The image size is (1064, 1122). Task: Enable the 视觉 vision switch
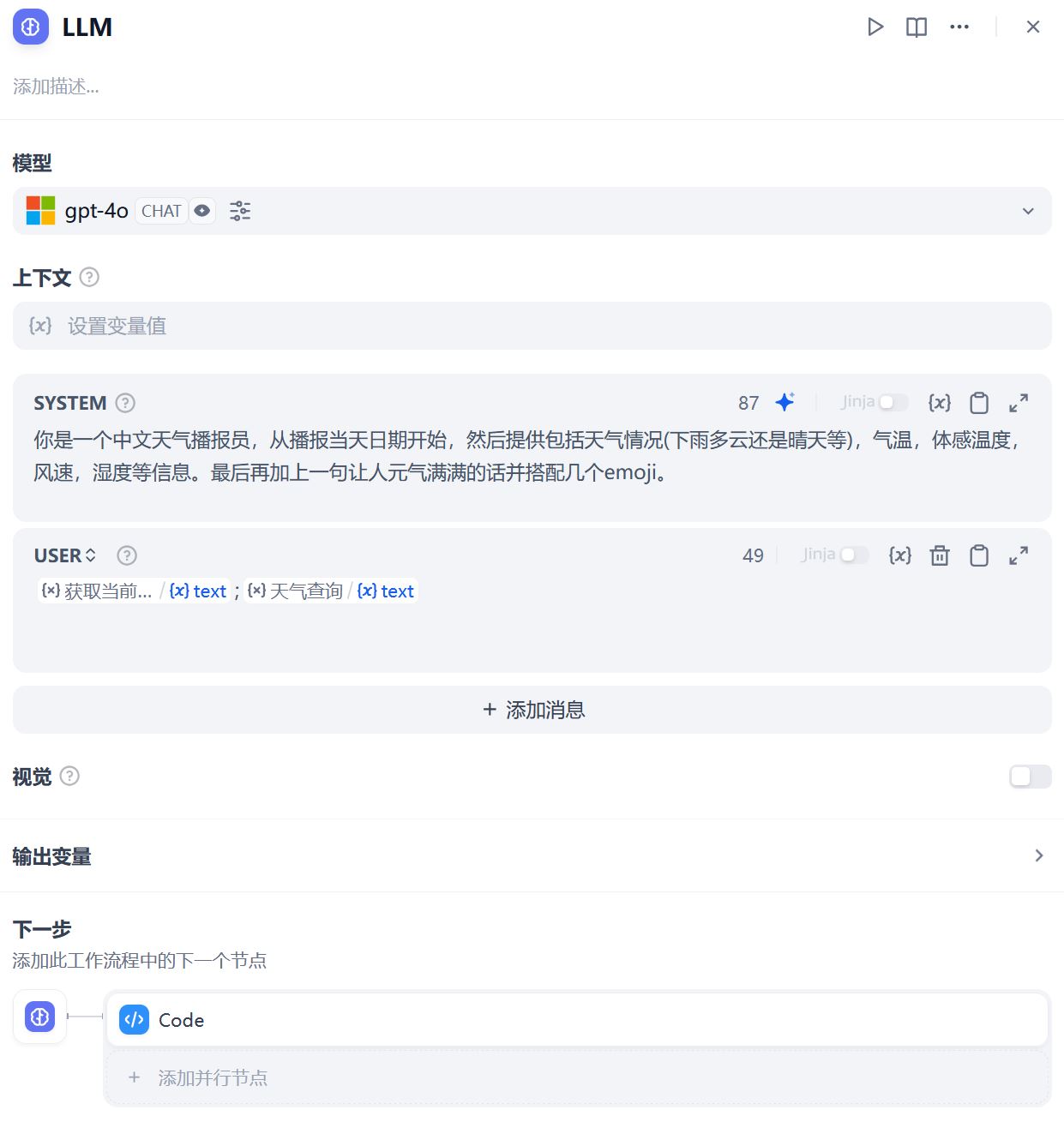pos(1030,777)
